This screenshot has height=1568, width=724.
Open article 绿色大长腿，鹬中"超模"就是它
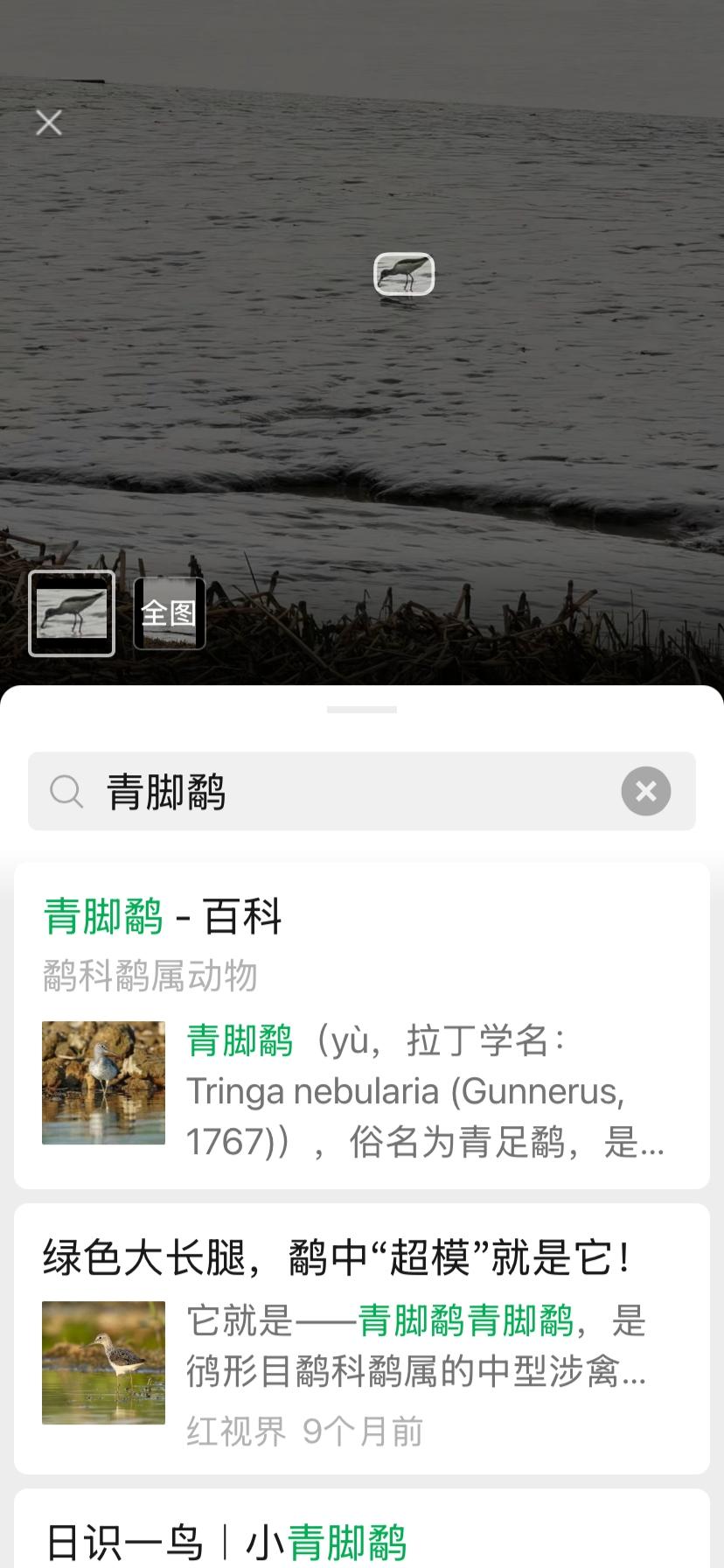(x=361, y=1339)
